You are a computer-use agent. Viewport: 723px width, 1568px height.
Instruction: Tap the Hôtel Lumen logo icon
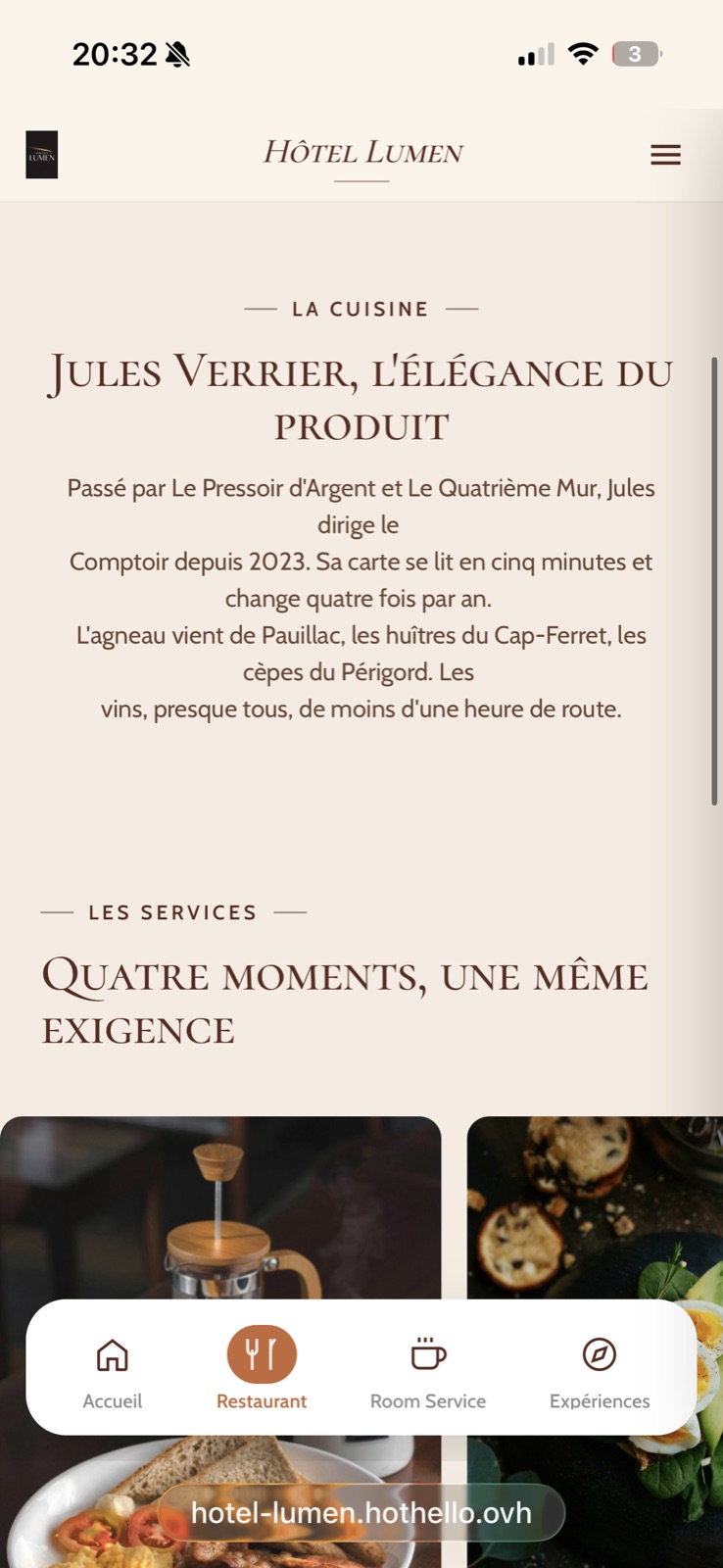(x=42, y=155)
